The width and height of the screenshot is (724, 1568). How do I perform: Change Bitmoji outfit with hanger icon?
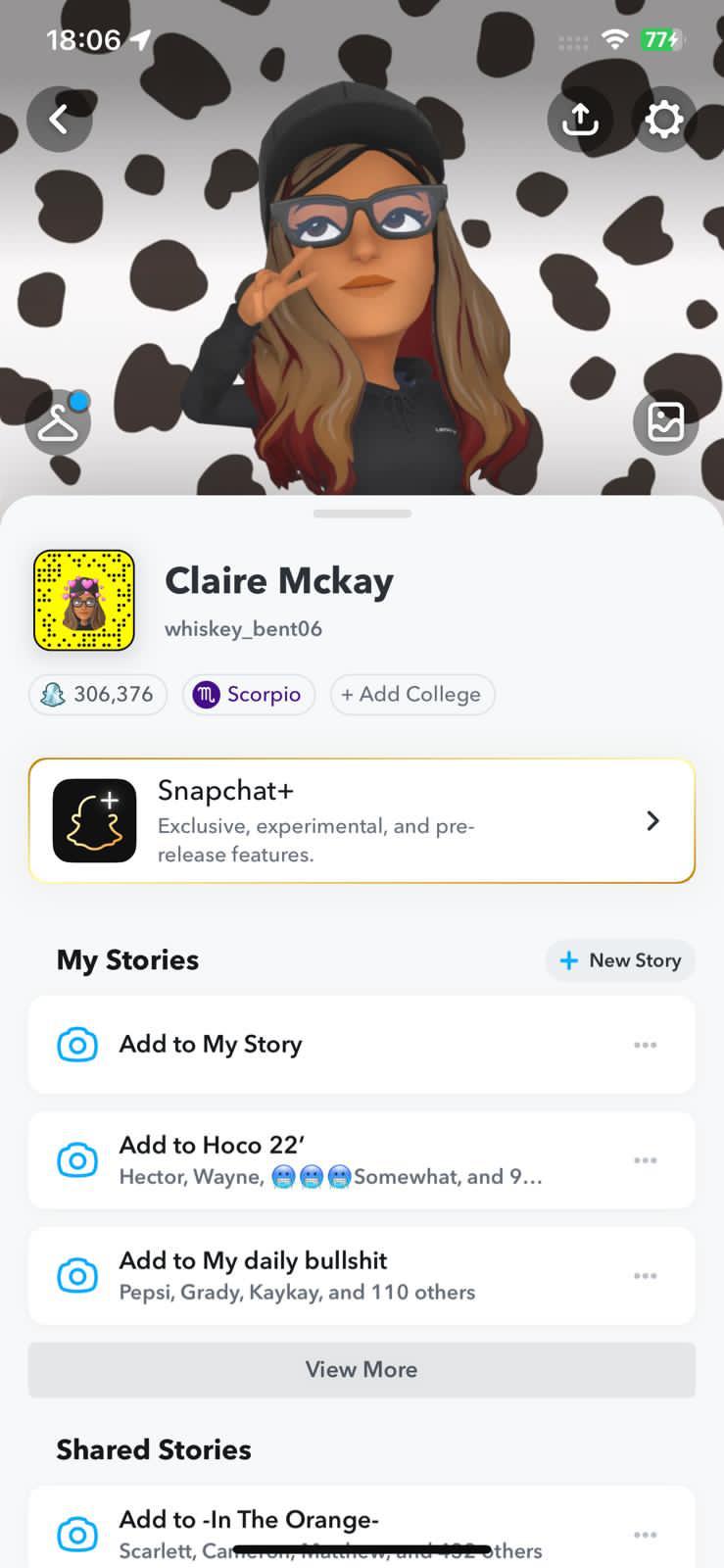[x=58, y=422]
